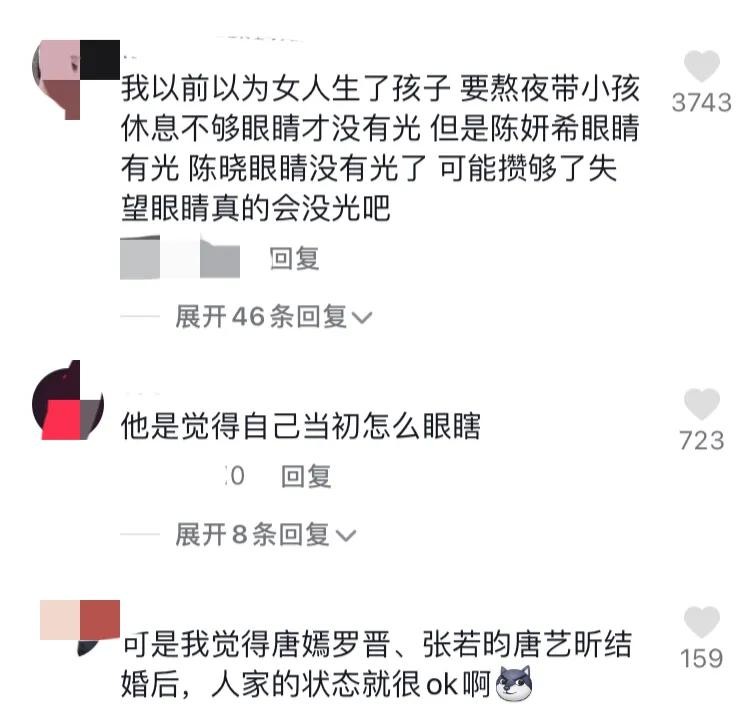This screenshot has width=750, height=718.
Task: Like the comment with 159 likes
Action: pyautogui.click(x=701, y=623)
